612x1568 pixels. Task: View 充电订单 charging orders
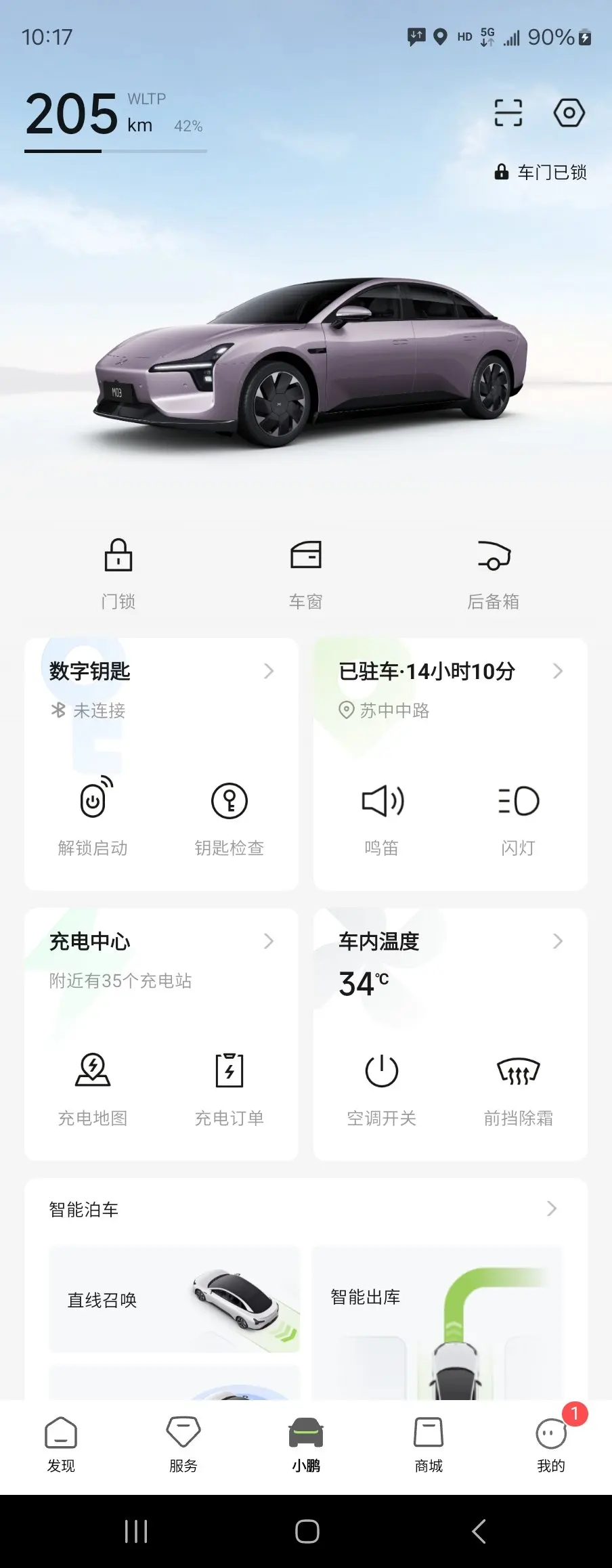coord(230,1087)
